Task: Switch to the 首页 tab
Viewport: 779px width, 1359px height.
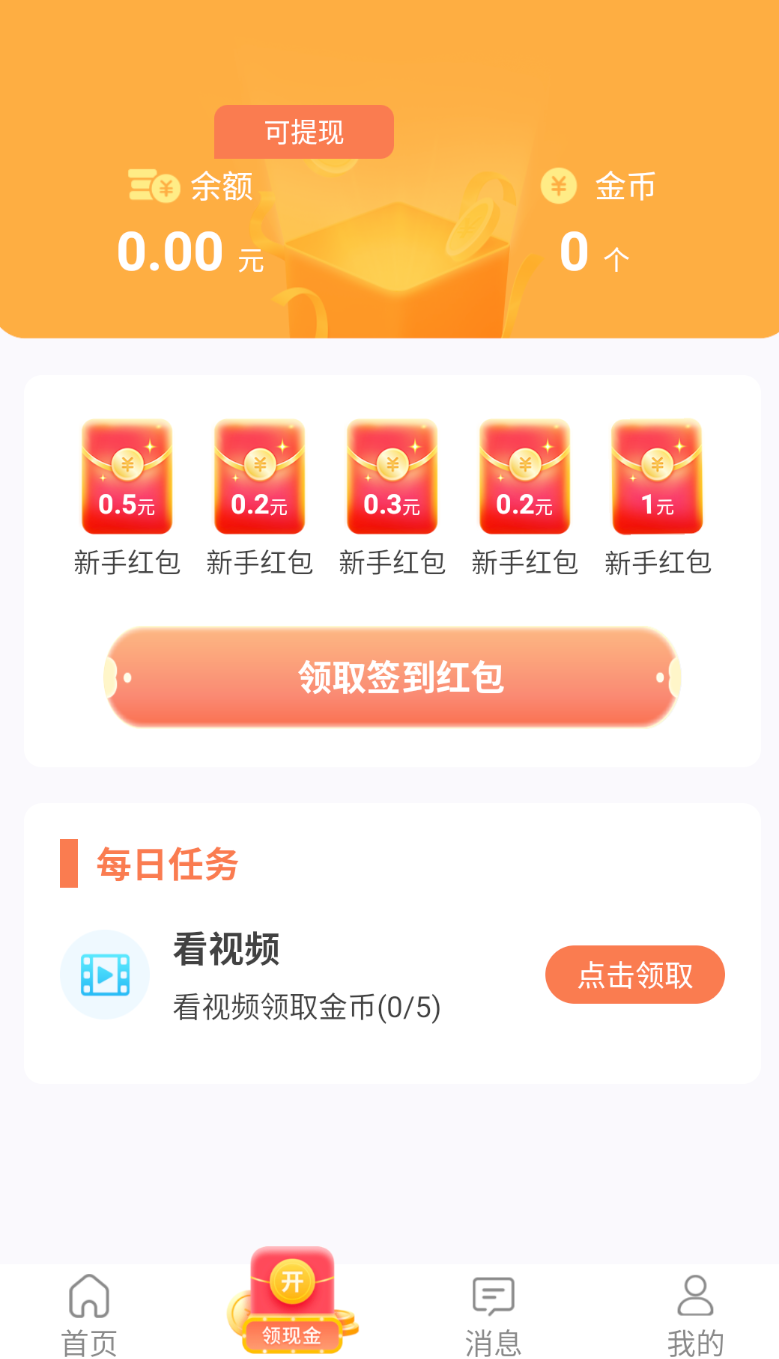Action: pyautogui.click(x=88, y=1315)
